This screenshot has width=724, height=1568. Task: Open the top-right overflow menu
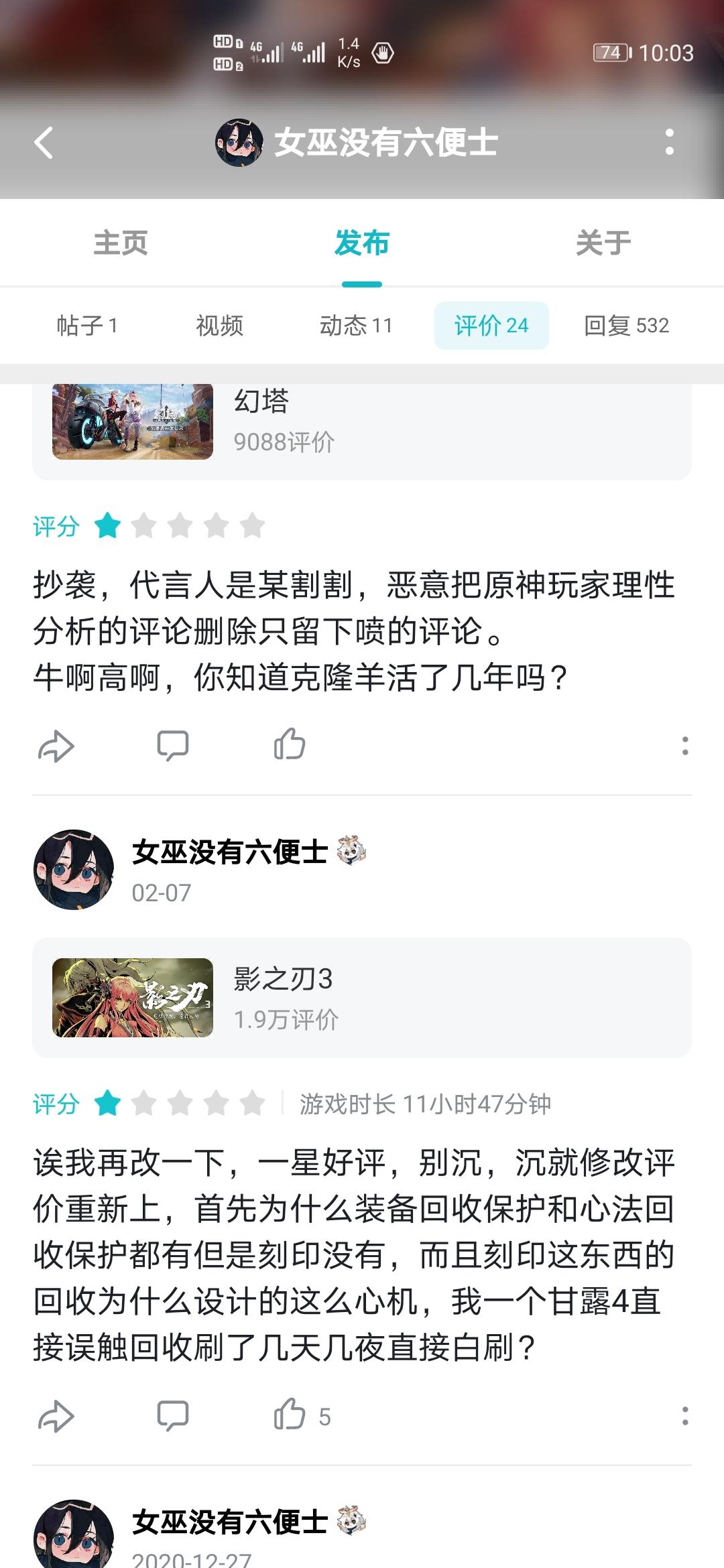pyautogui.click(x=669, y=142)
